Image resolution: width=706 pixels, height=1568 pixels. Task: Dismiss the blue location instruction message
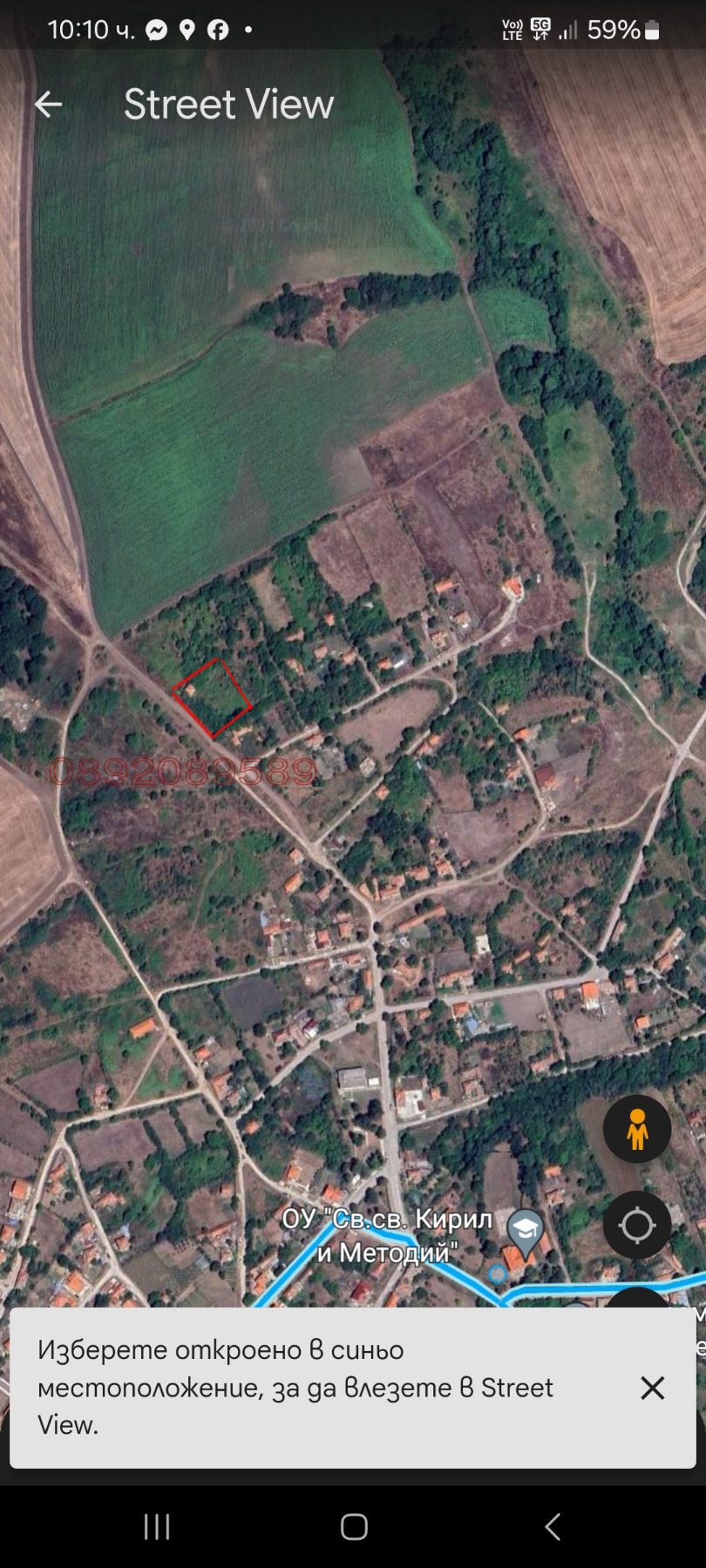pyautogui.click(x=653, y=1388)
